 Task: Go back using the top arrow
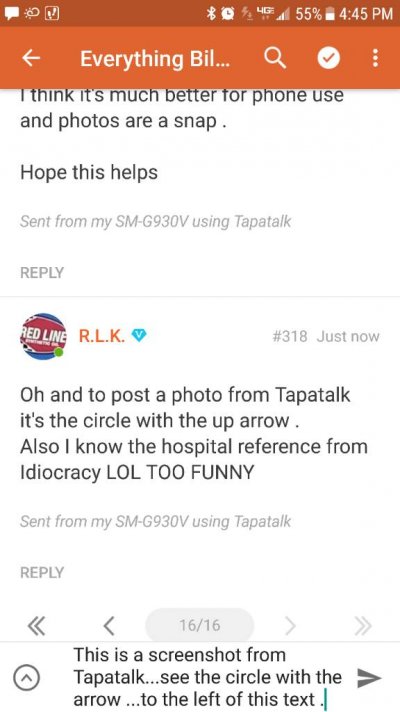click(x=31, y=58)
